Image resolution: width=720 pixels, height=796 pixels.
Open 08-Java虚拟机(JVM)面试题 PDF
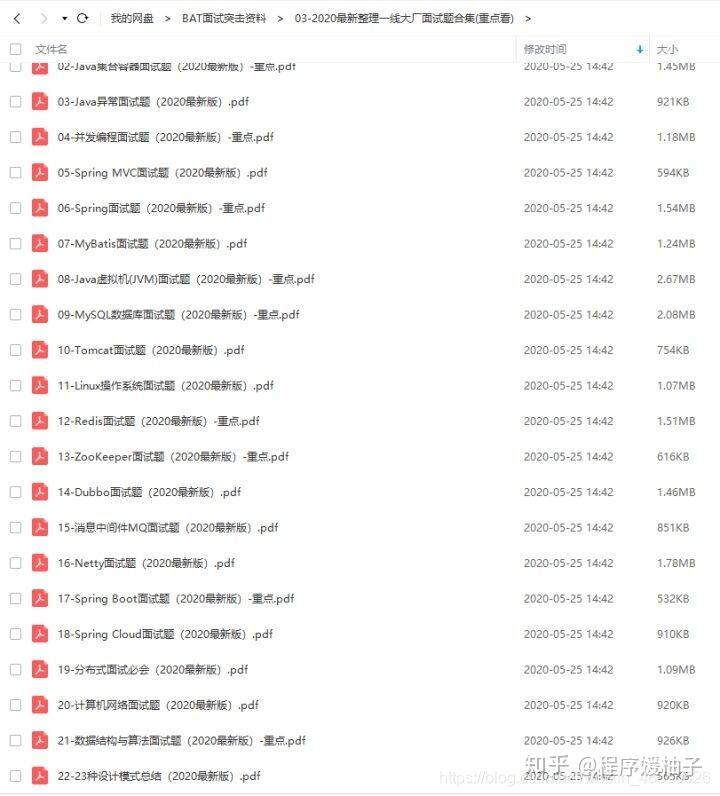tap(185, 279)
